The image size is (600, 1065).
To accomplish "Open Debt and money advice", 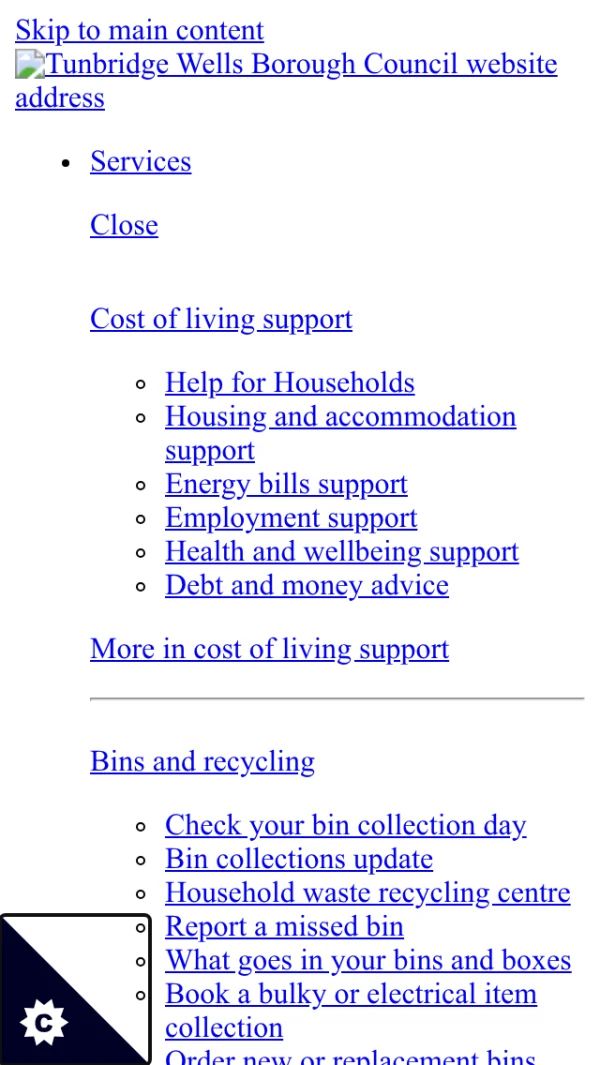I will pos(306,585).
